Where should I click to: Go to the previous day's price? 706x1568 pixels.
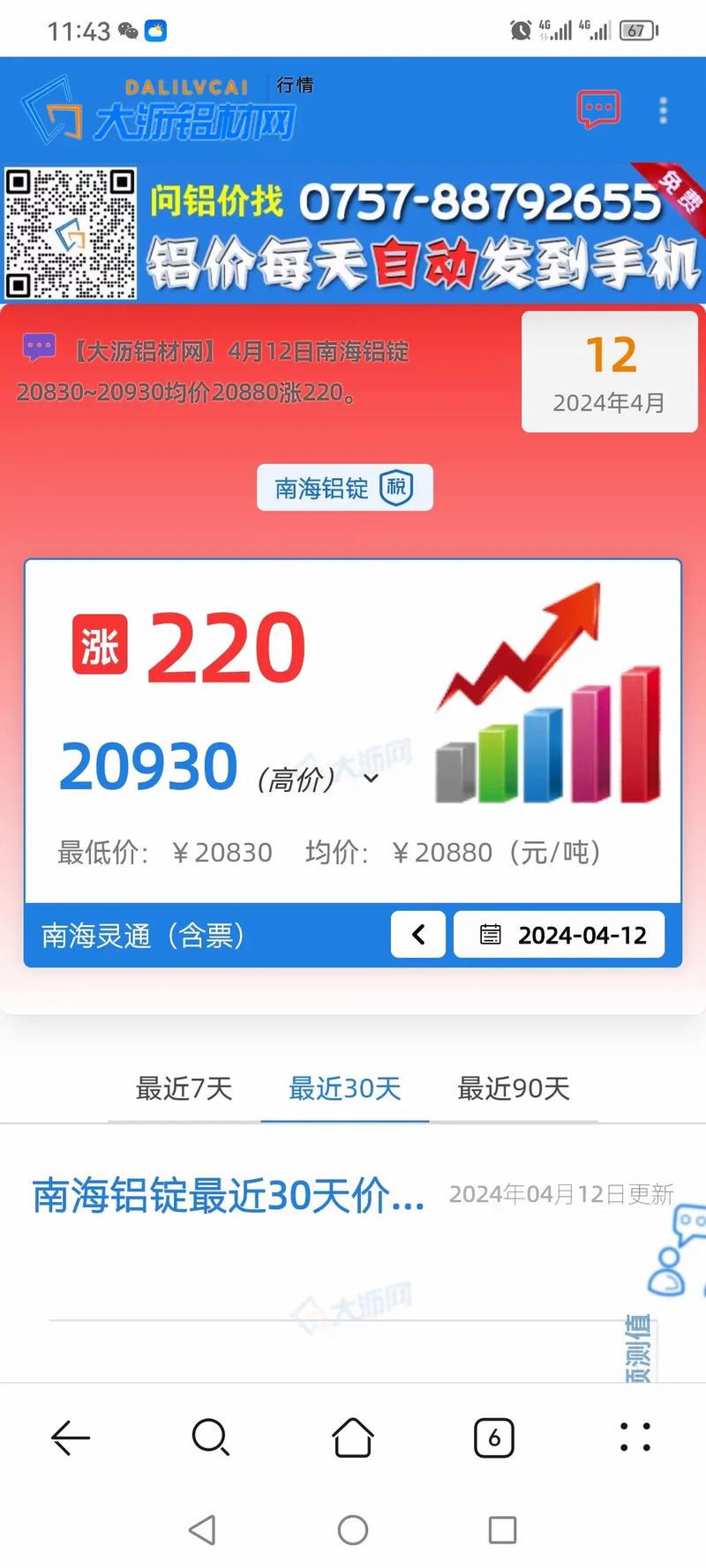(418, 935)
